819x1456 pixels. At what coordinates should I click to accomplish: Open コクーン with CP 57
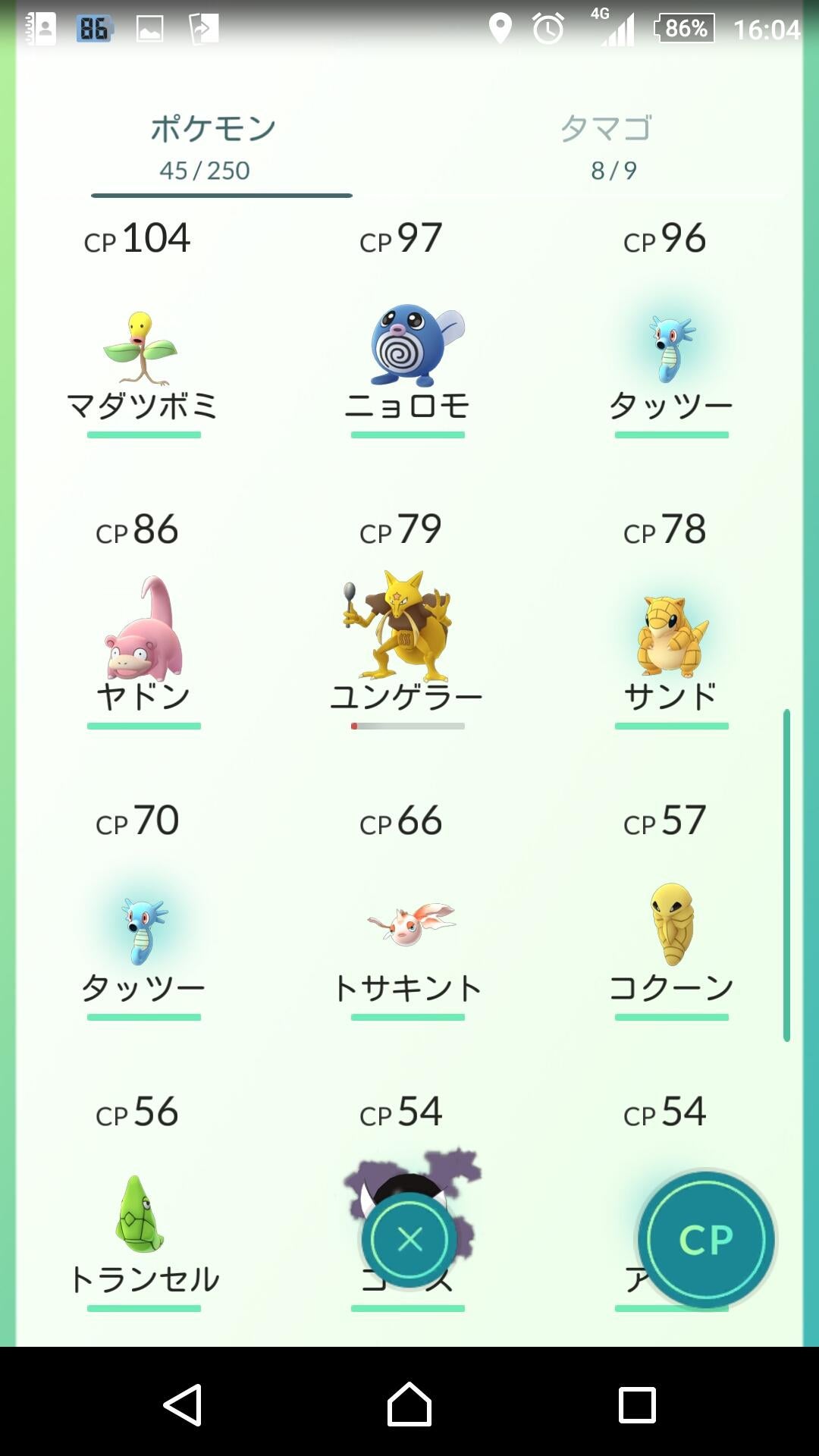(672, 925)
